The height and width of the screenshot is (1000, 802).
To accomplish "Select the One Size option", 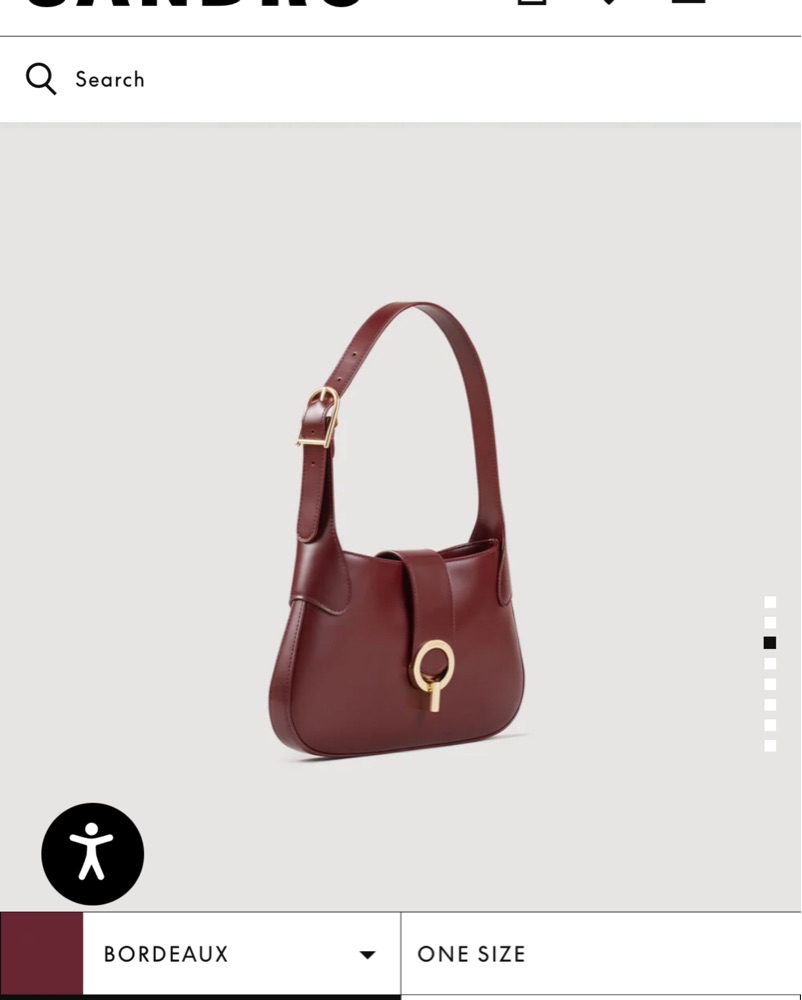I will pyautogui.click(x=600, y=954).
